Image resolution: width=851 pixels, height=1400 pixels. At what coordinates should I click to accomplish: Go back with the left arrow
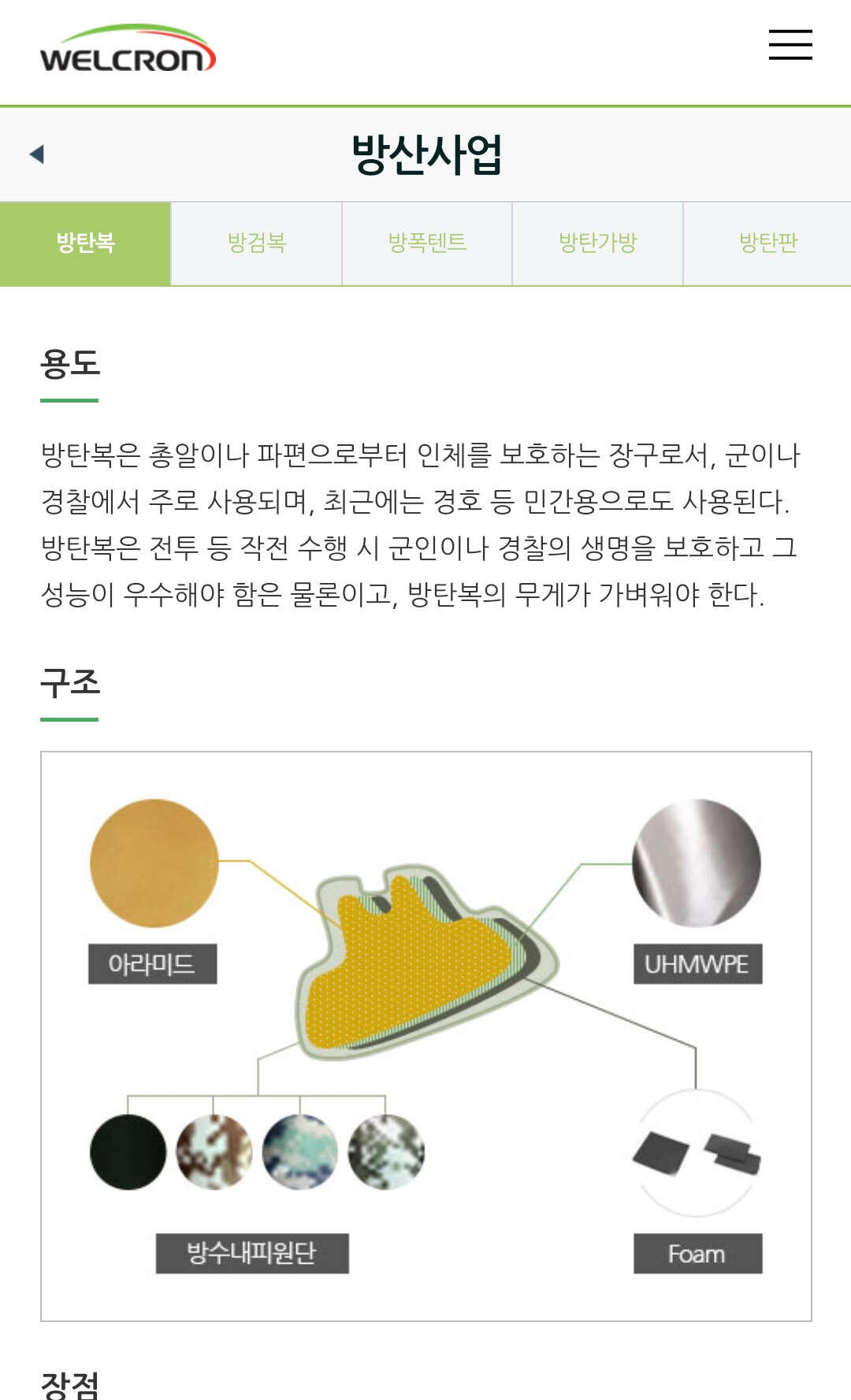pos(36,154)
